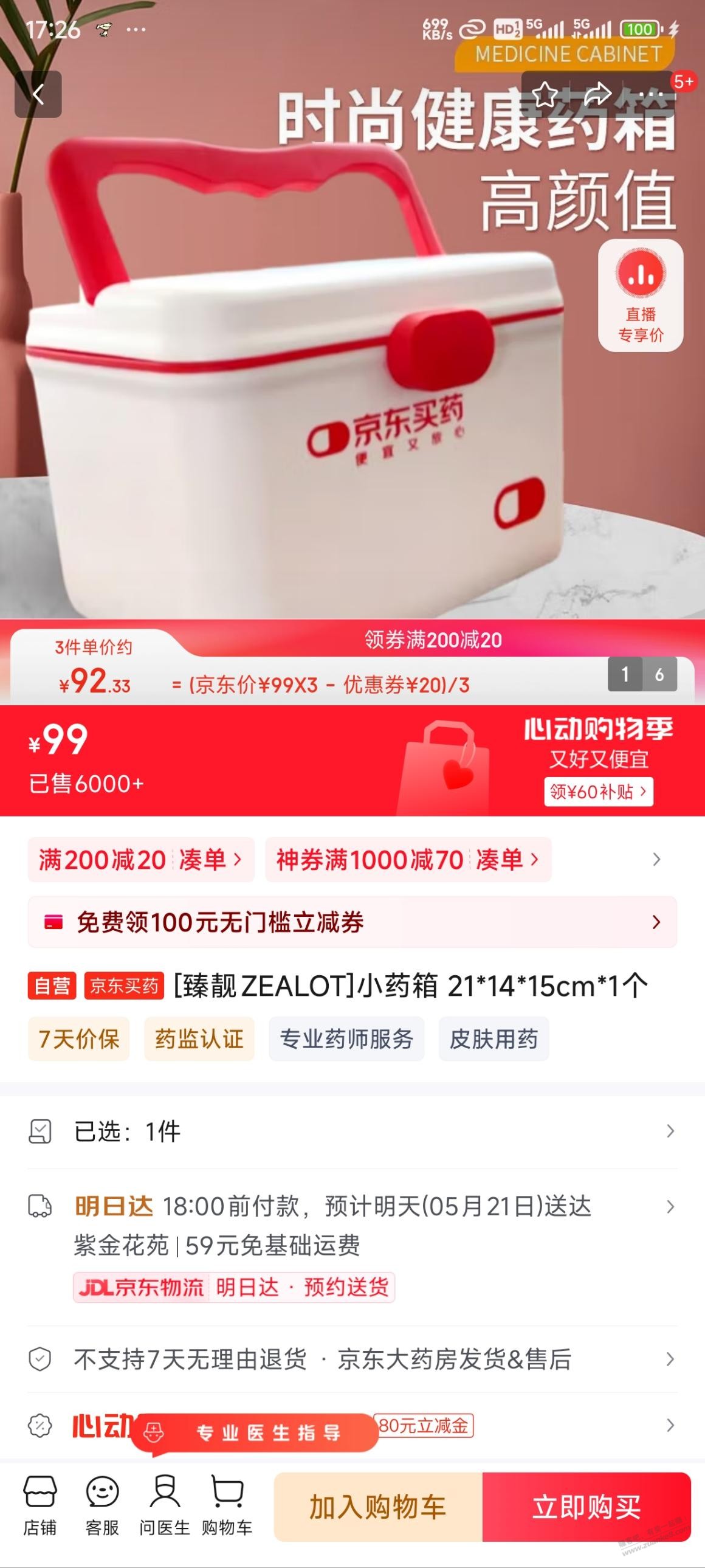Go back using the top-left arrow
This screenshot has width=705, height=1568.
38,94
